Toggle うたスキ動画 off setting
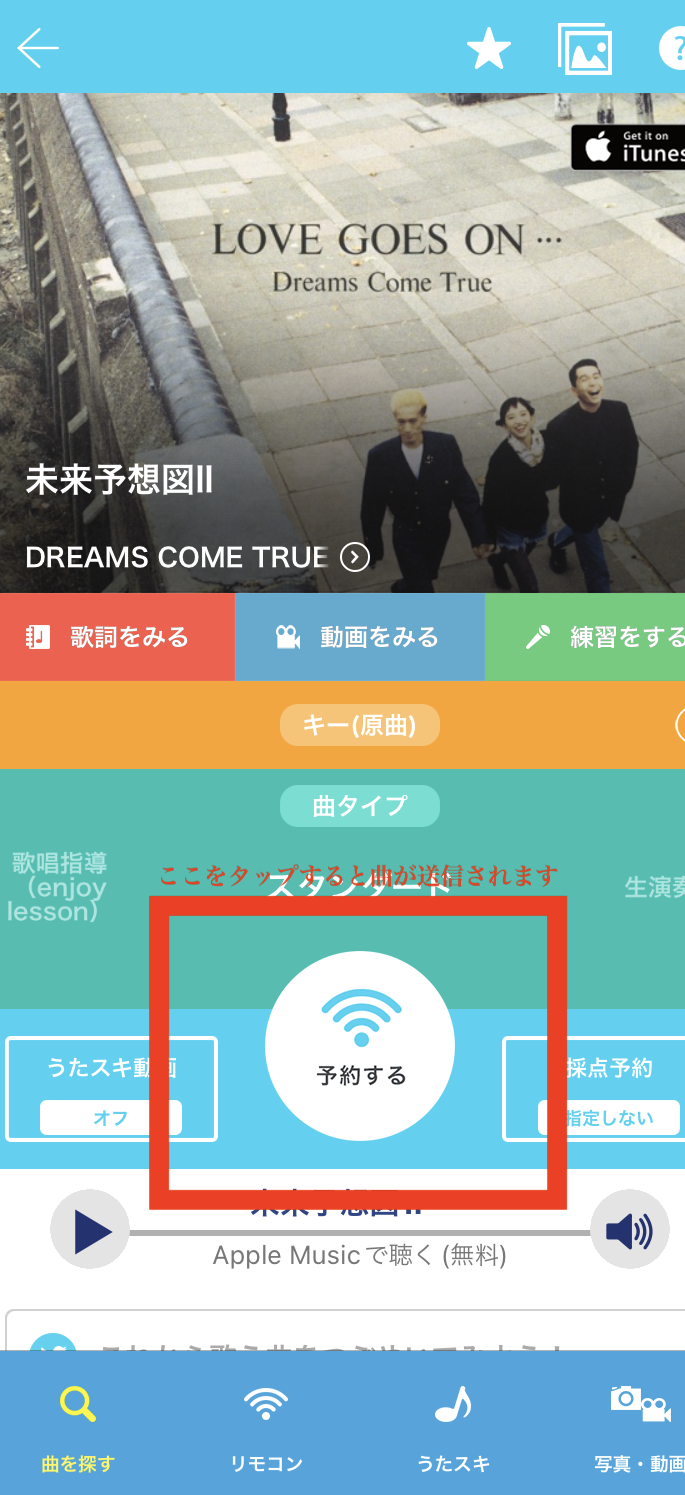The width and height of the screenshot is (685, 1495). click(111, 1117)
